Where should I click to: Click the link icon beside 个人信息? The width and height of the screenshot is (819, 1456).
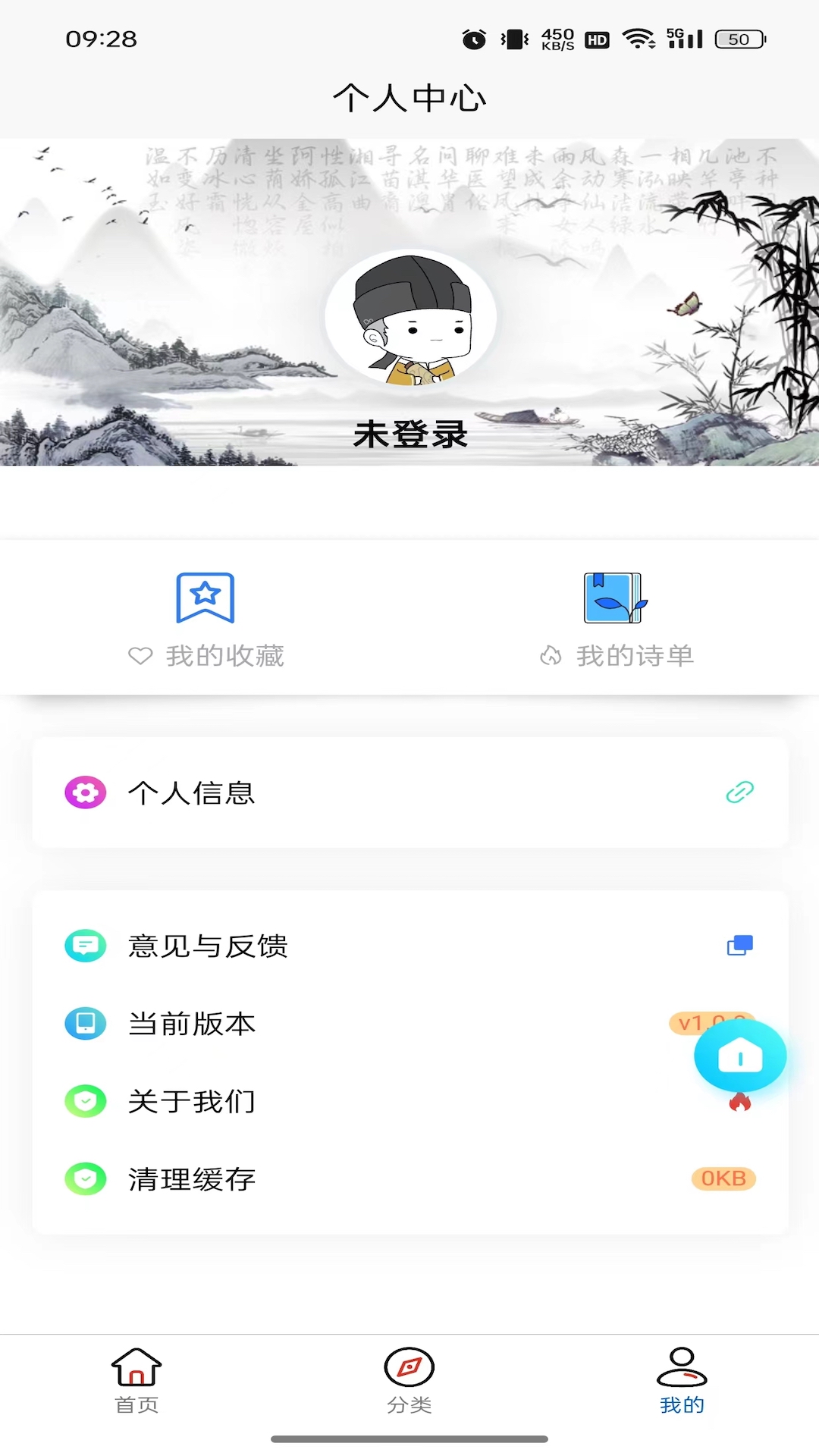739,793
